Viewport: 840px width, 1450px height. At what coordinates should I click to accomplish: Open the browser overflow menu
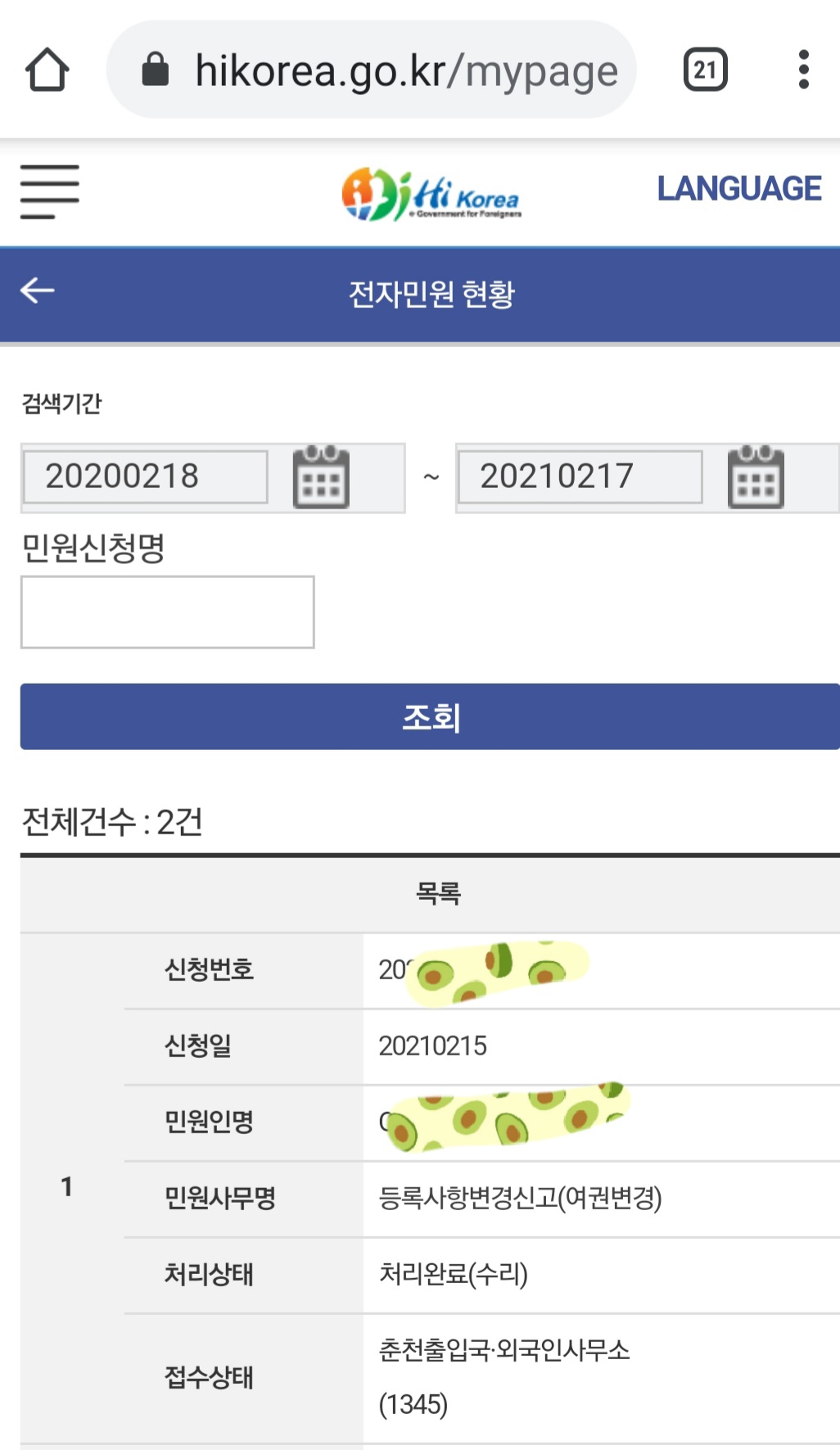coord(803,70)
